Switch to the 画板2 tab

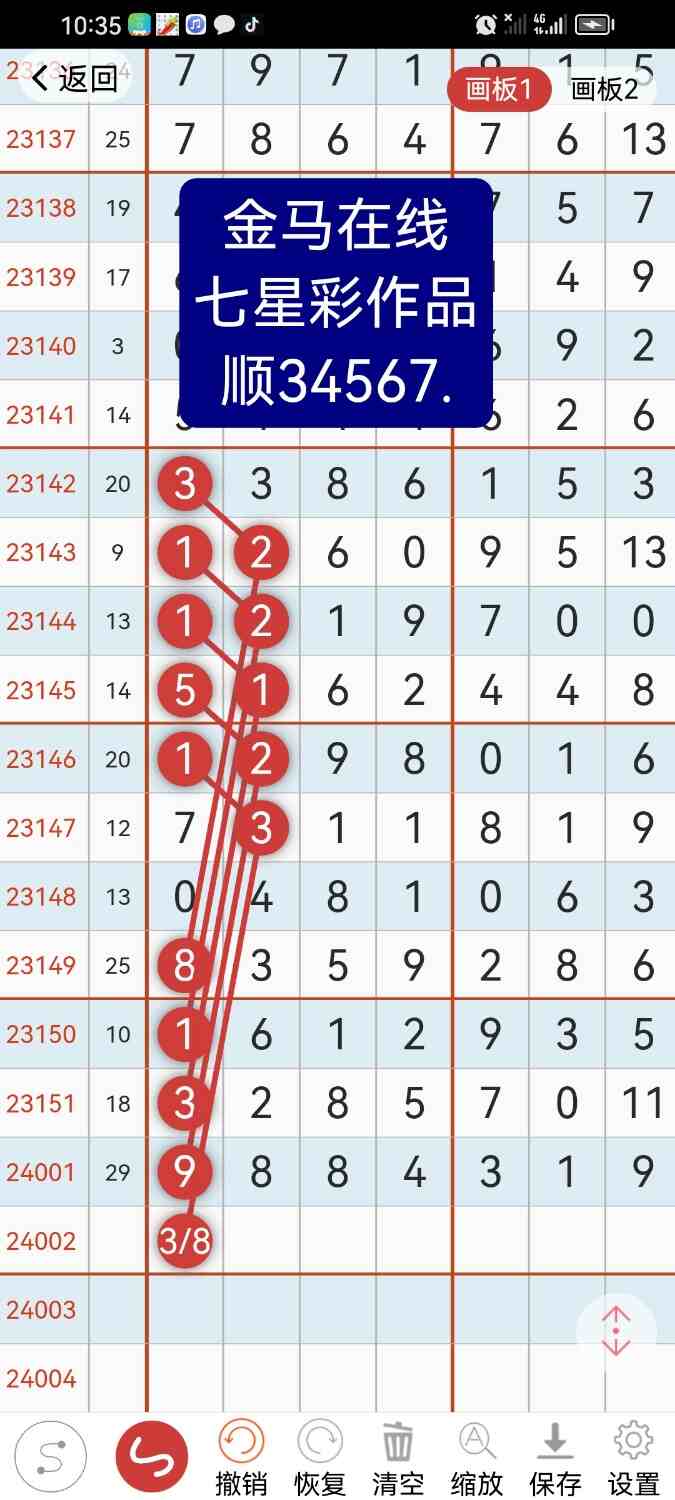point(604,89)
